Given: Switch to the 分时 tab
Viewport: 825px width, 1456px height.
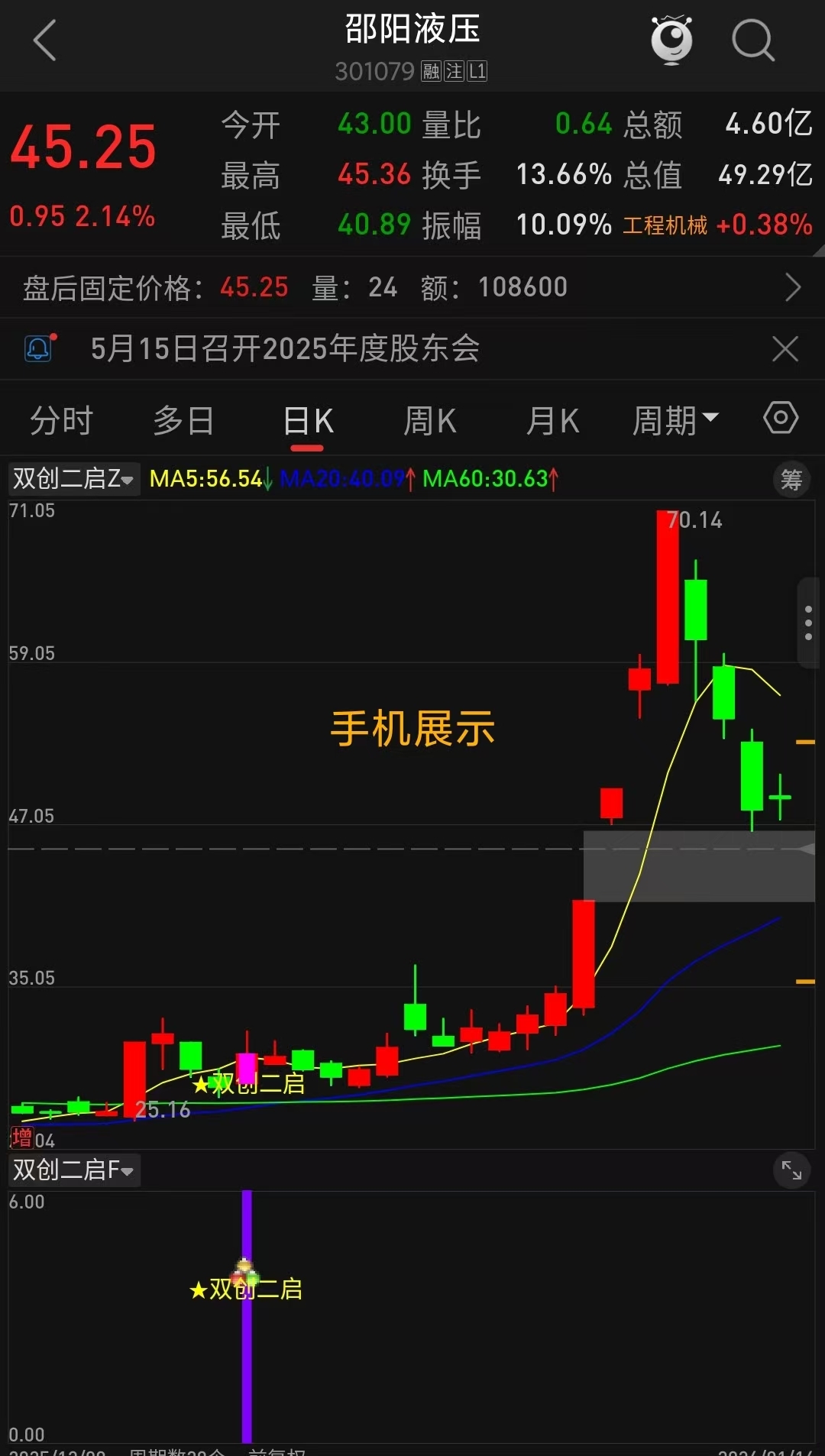Looking at the screenshot, I should pos(61,421).
